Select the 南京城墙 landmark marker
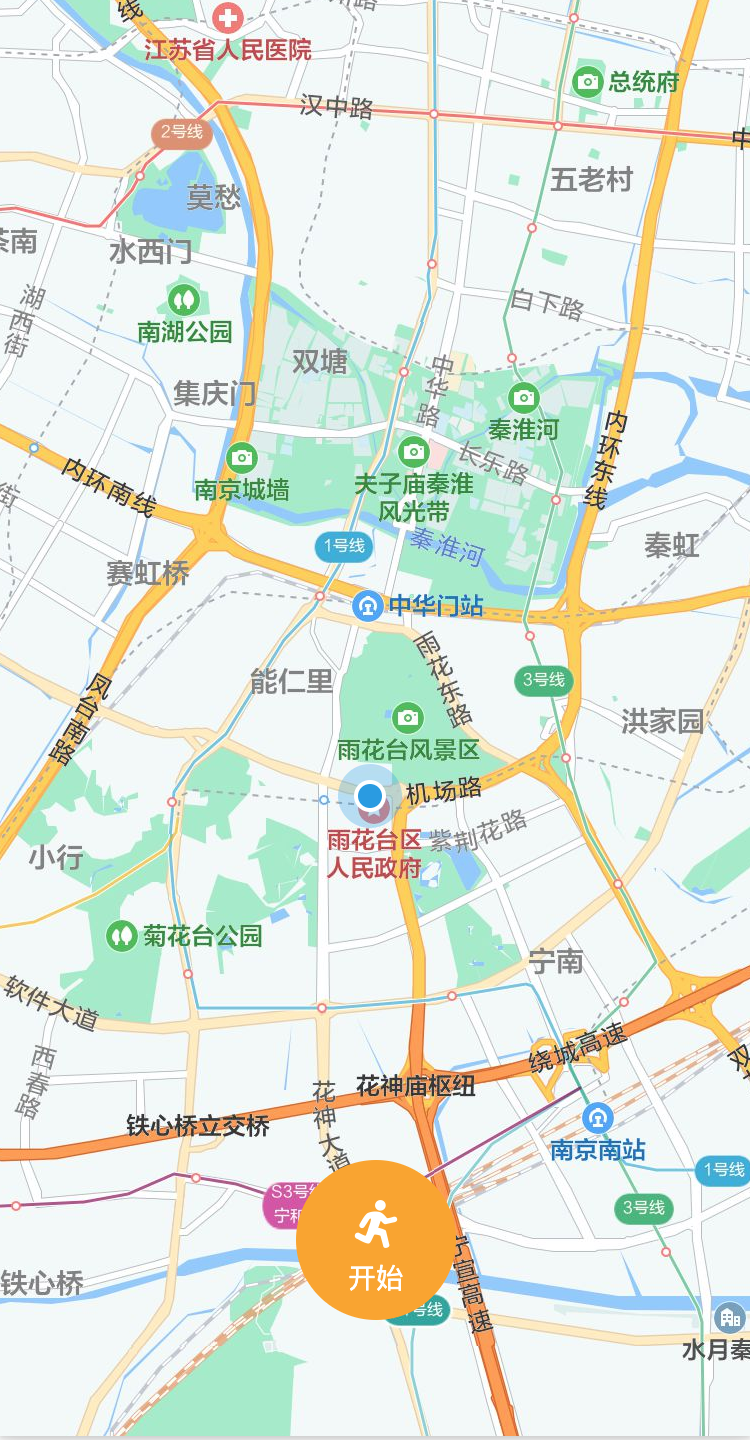The image size is (750, 1440). tap(241, 458)
